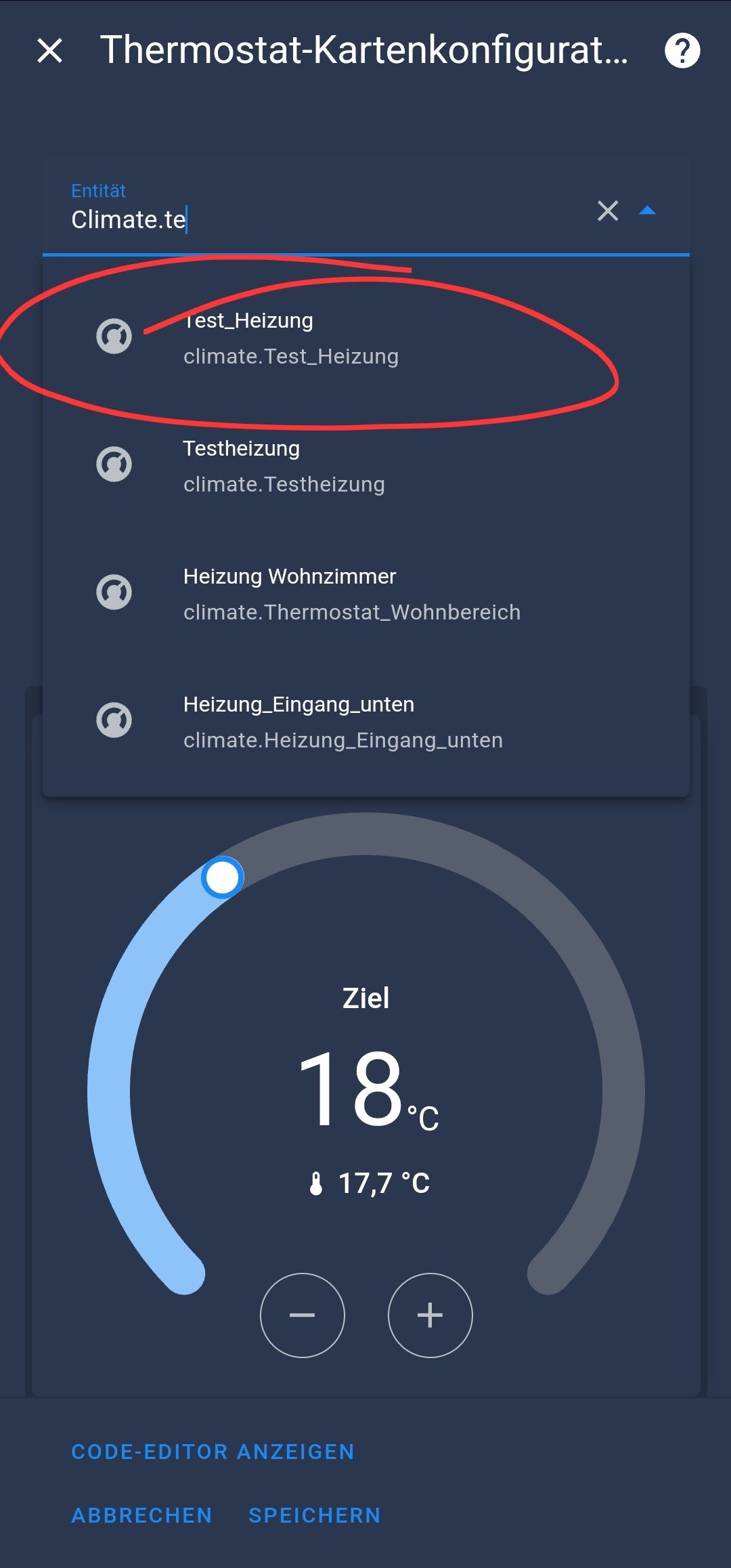Choose the Testheizung entity
The image size is (731, 1568).
tap(284, 466)
